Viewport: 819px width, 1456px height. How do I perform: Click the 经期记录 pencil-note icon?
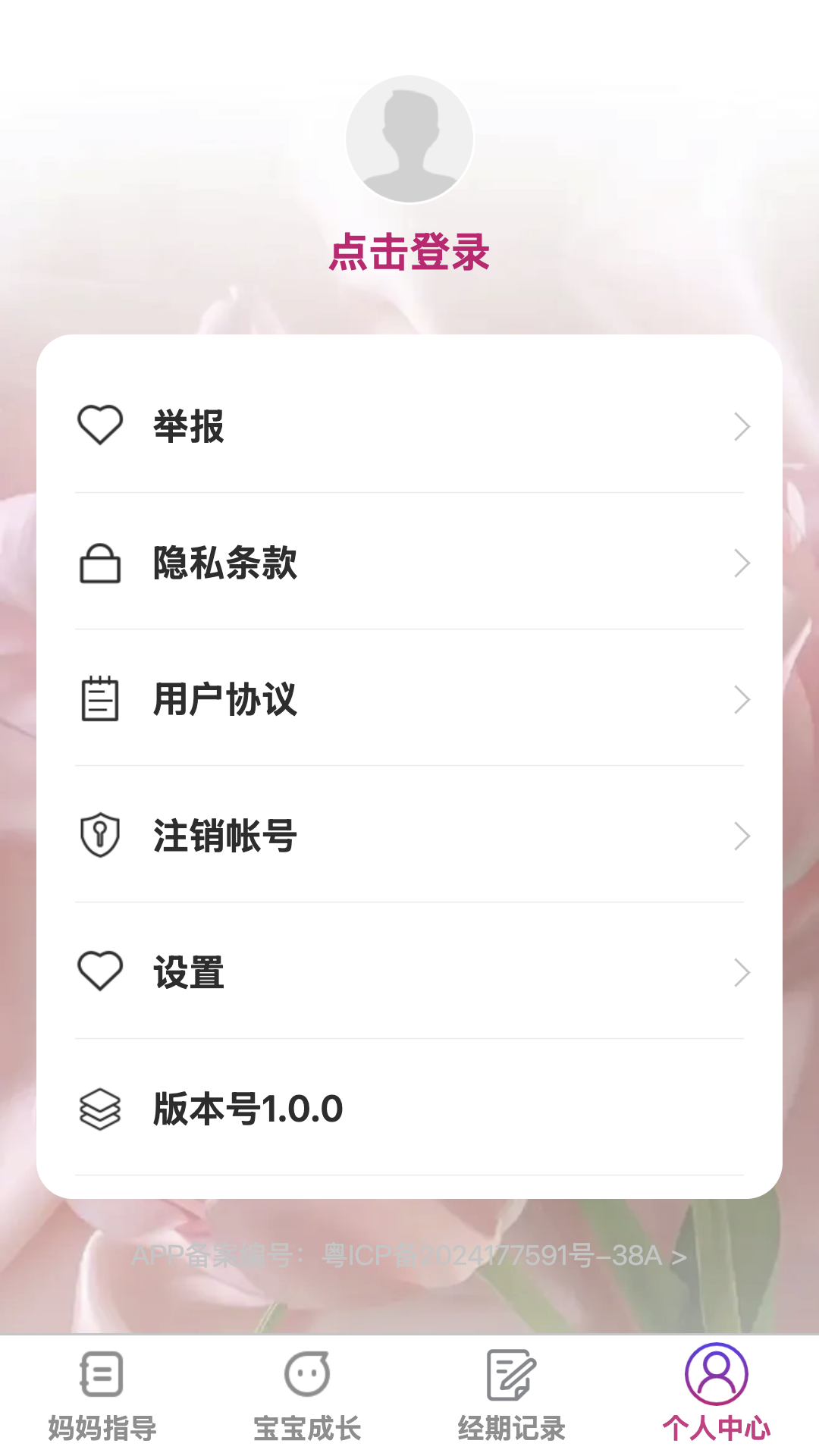tap(510, 1374)
